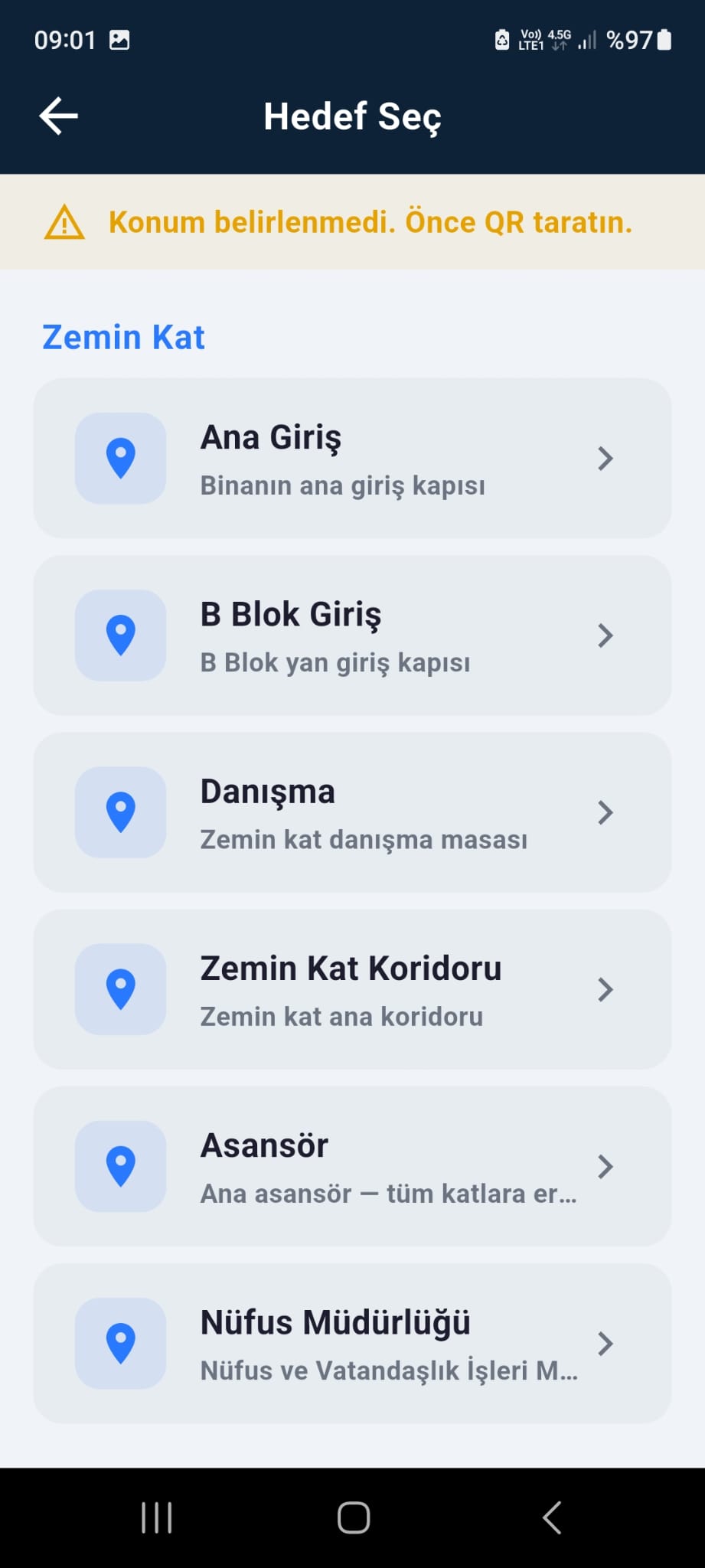Select the Zemin Kat Koridoru pin icon

click(x=120, y=990)
